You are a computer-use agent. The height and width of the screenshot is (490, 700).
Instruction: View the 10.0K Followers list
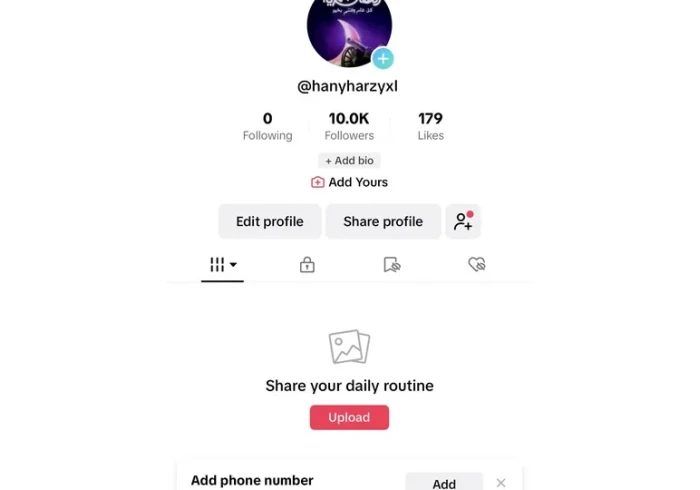point(349,126)
